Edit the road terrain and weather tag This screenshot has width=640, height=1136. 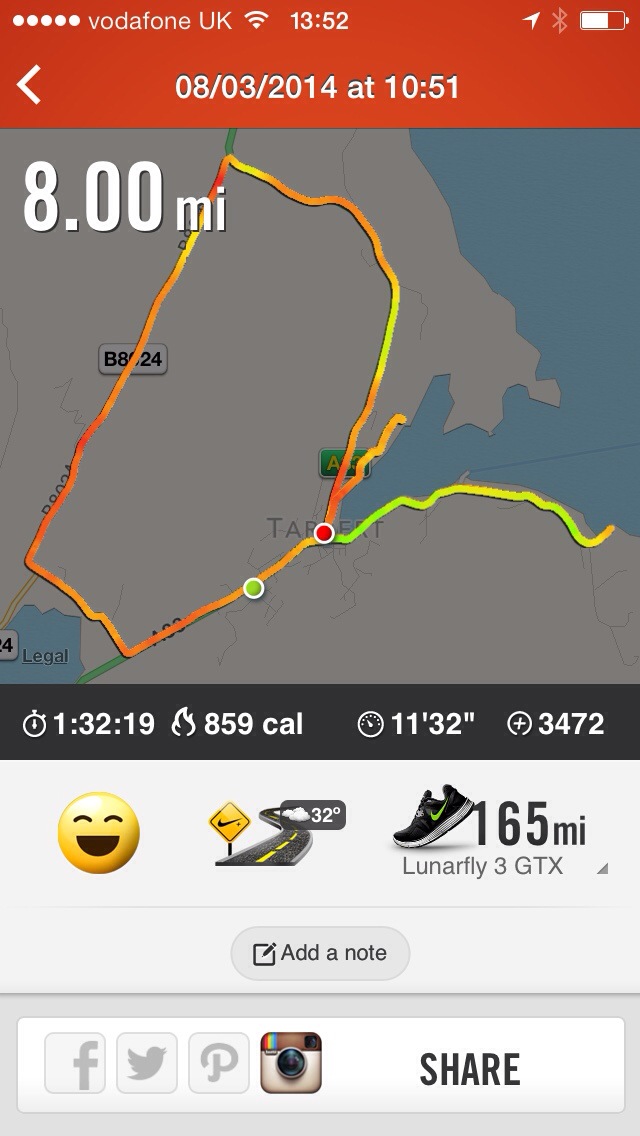(275, 832)
